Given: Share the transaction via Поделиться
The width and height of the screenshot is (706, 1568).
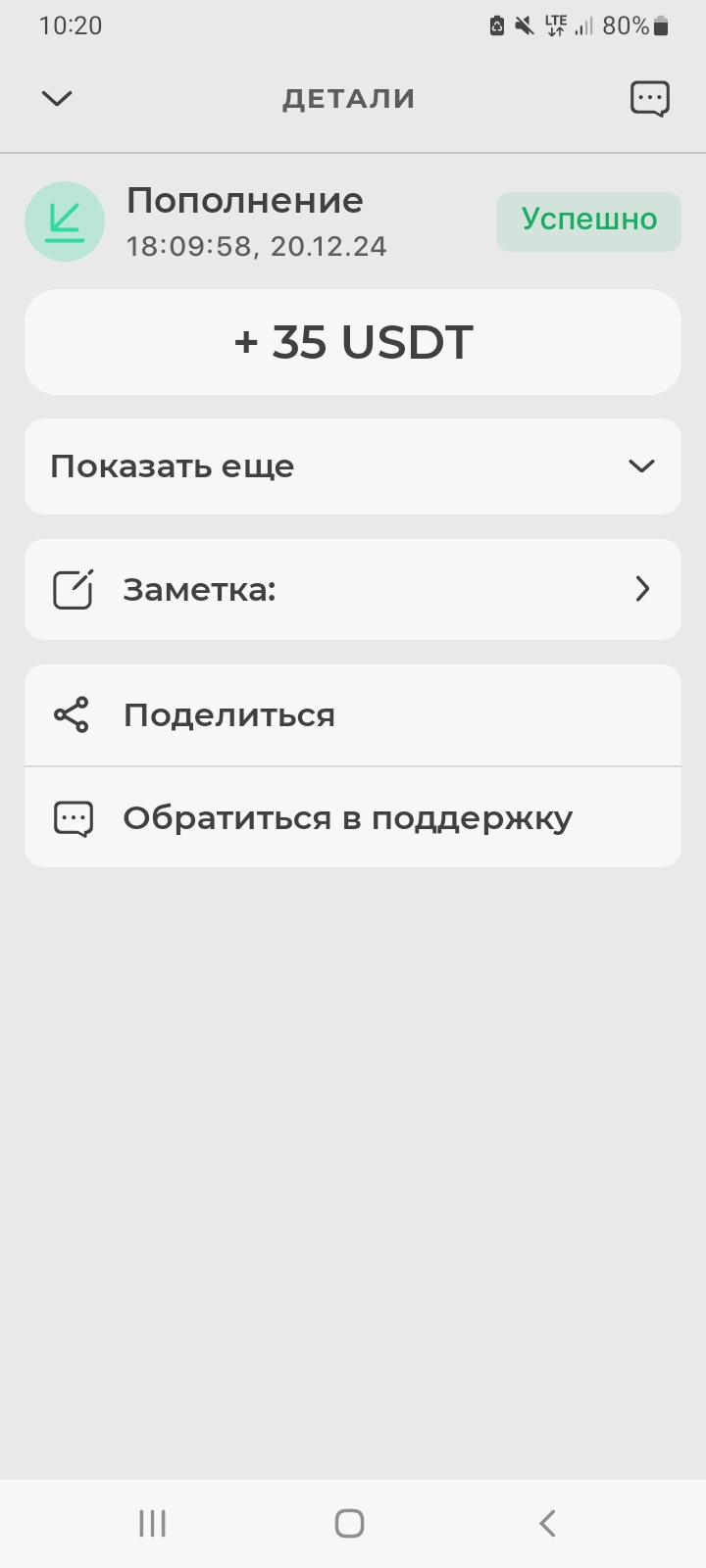Looking at the screenshot, I should (353, 715).
